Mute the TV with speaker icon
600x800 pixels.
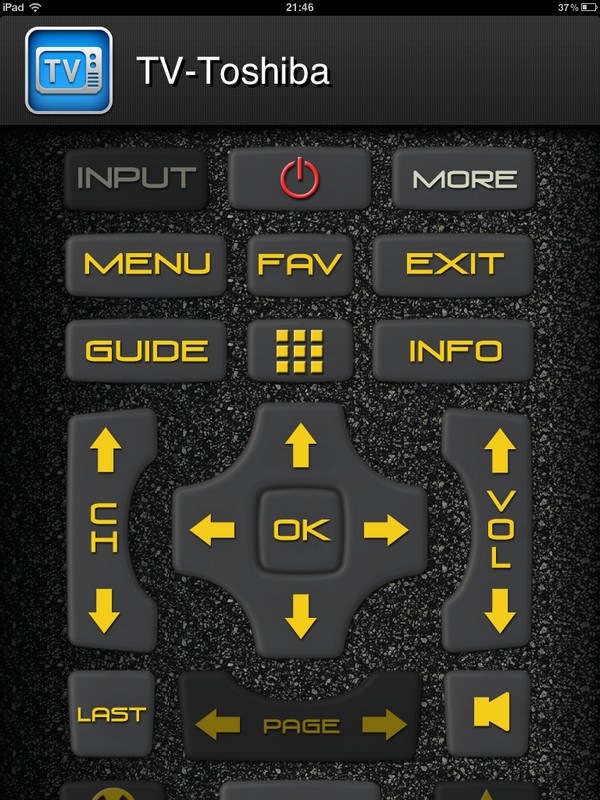tap(487, 712)
